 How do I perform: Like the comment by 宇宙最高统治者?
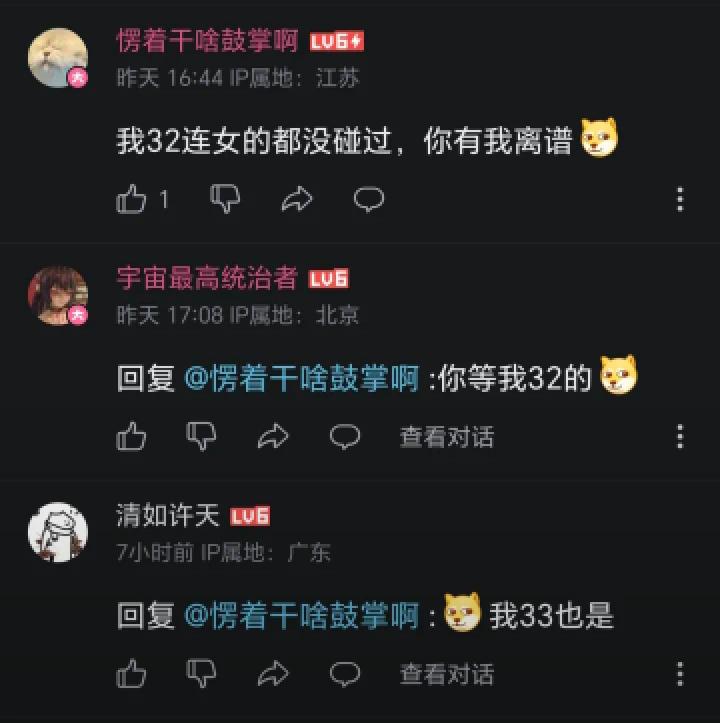click(x=132, y=436)
